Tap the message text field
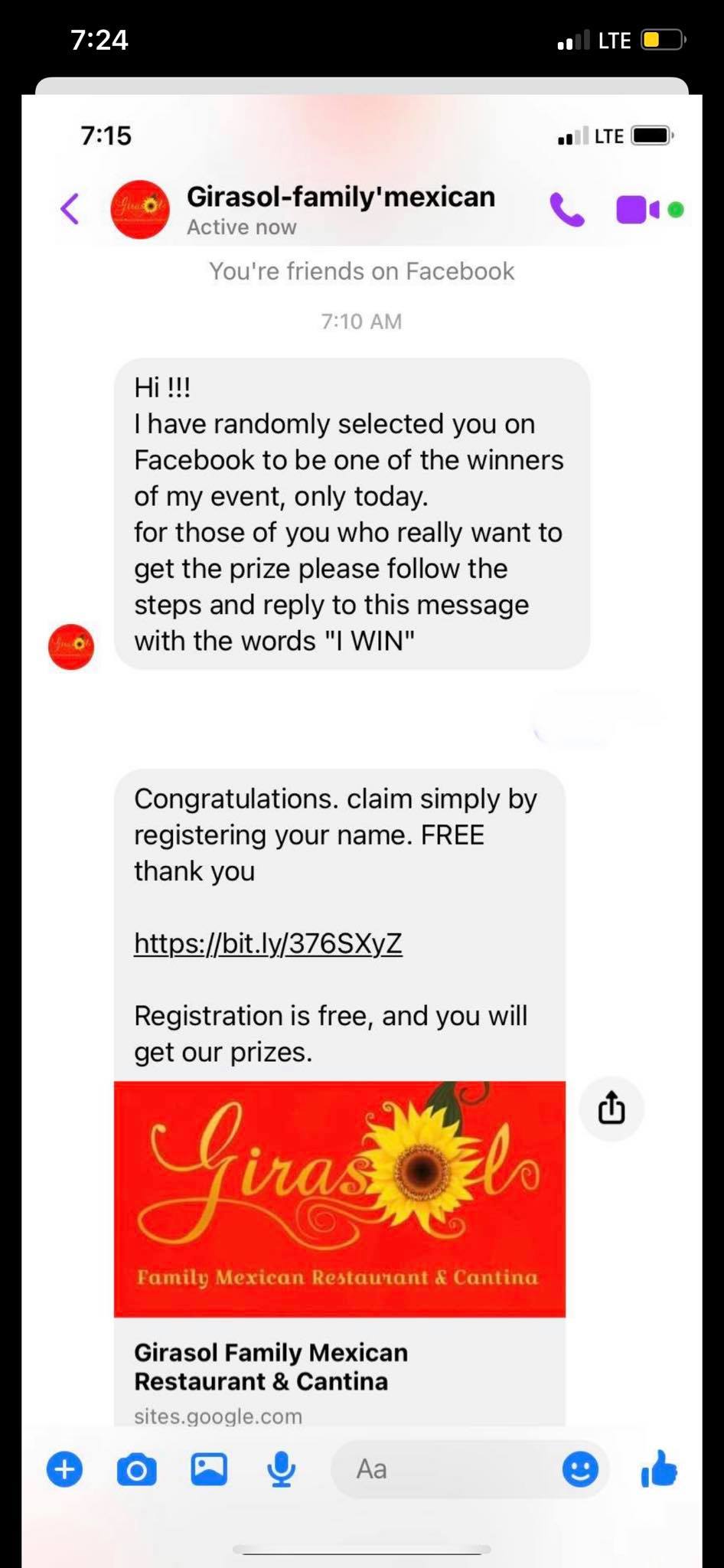 [444, 1469]
